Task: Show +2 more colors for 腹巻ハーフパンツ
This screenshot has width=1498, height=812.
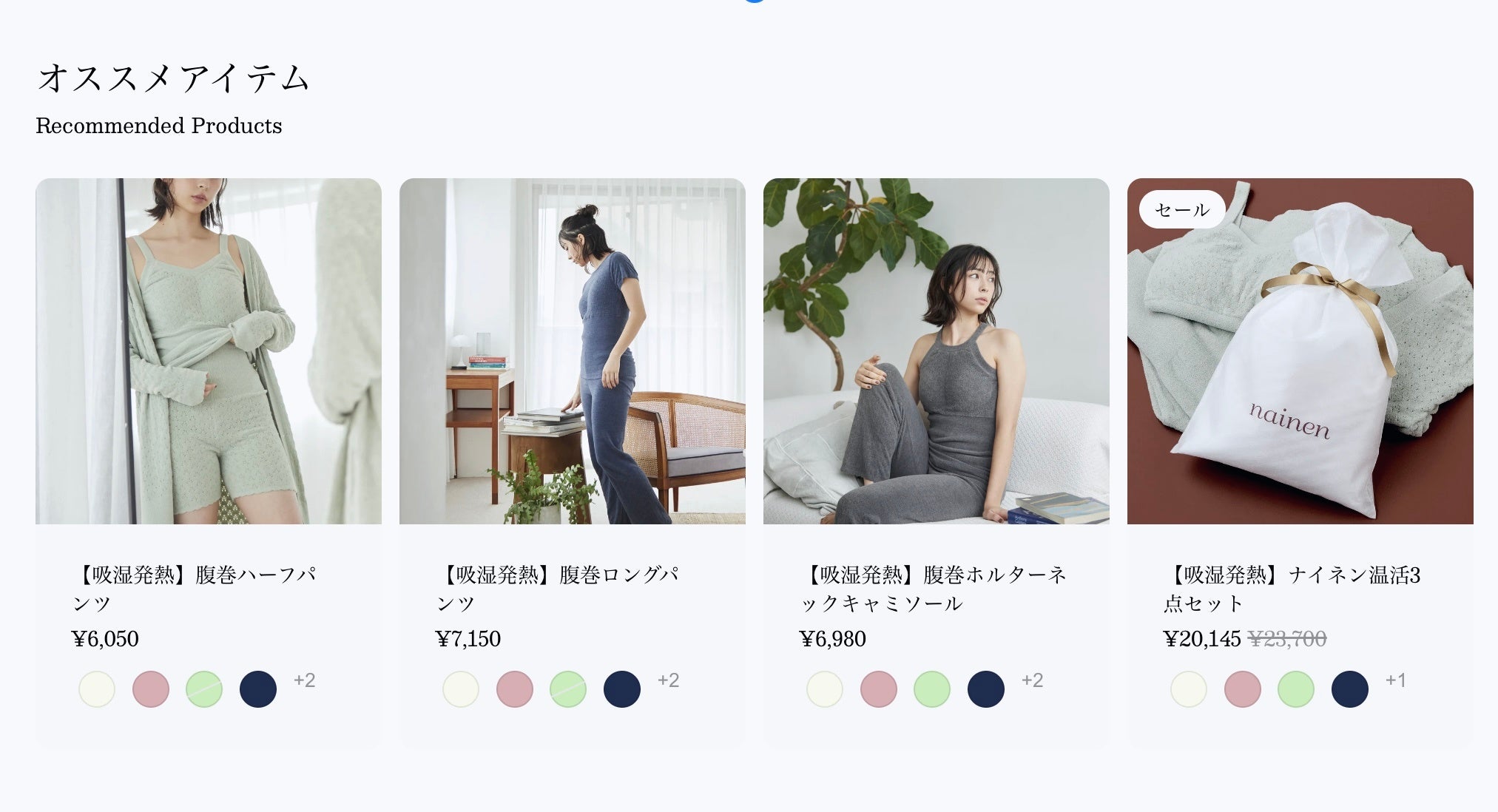Action: coord(305,680)
